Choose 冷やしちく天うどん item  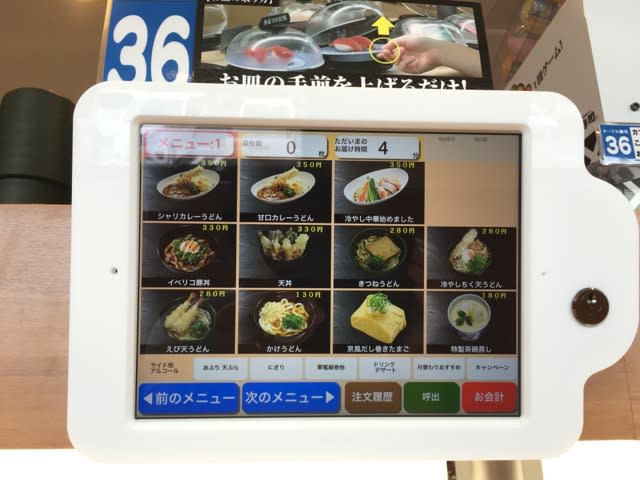(x=470, y=256)
